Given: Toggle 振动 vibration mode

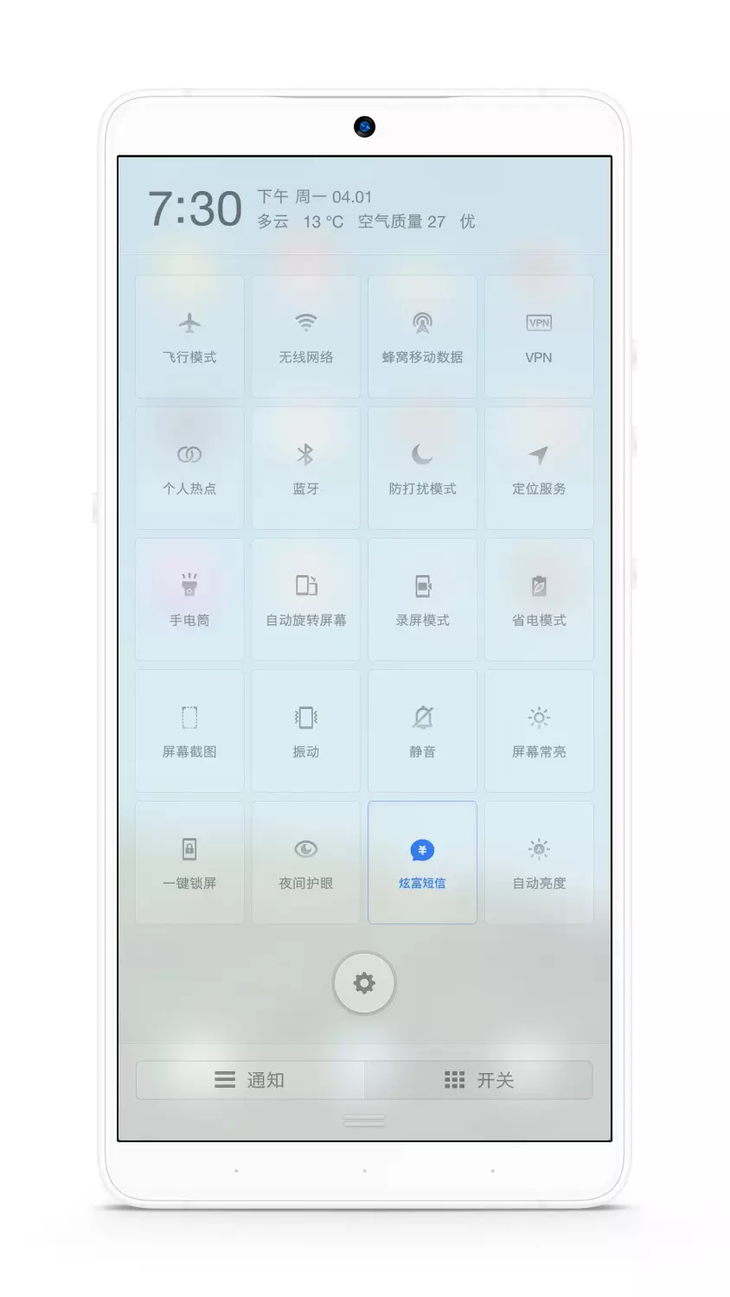Looking at the screenshot, I should 306,731.
